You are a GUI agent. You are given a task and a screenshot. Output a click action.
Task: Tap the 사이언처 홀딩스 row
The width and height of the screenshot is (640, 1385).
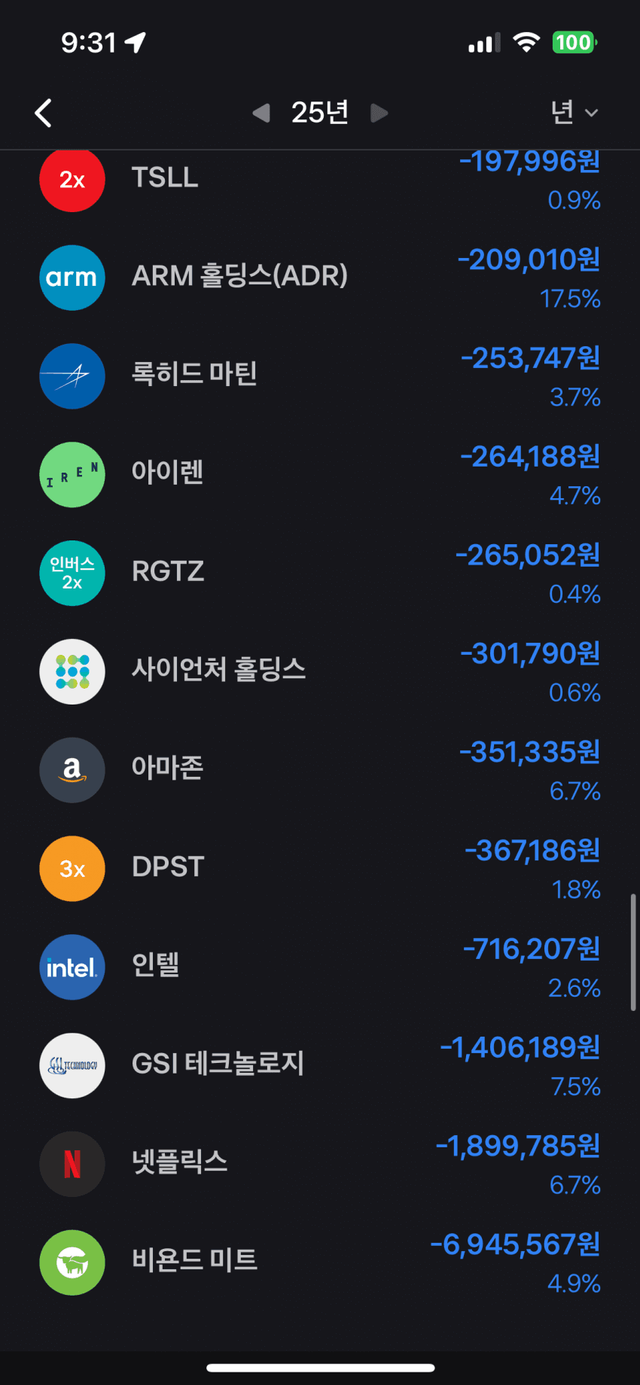point(320,671)
